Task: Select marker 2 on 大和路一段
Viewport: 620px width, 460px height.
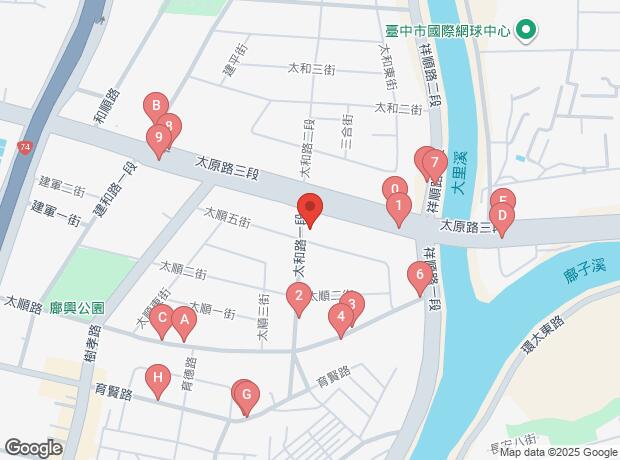Action: click(x=299, y=295)
